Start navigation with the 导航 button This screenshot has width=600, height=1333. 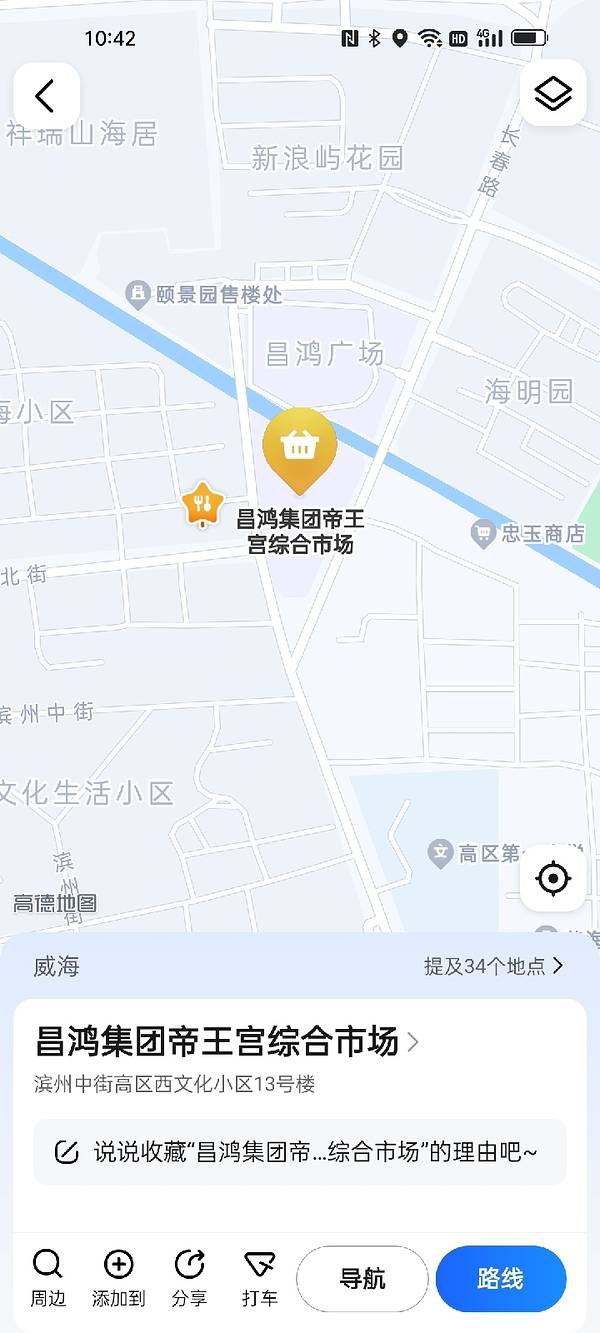click(362, 1279)
